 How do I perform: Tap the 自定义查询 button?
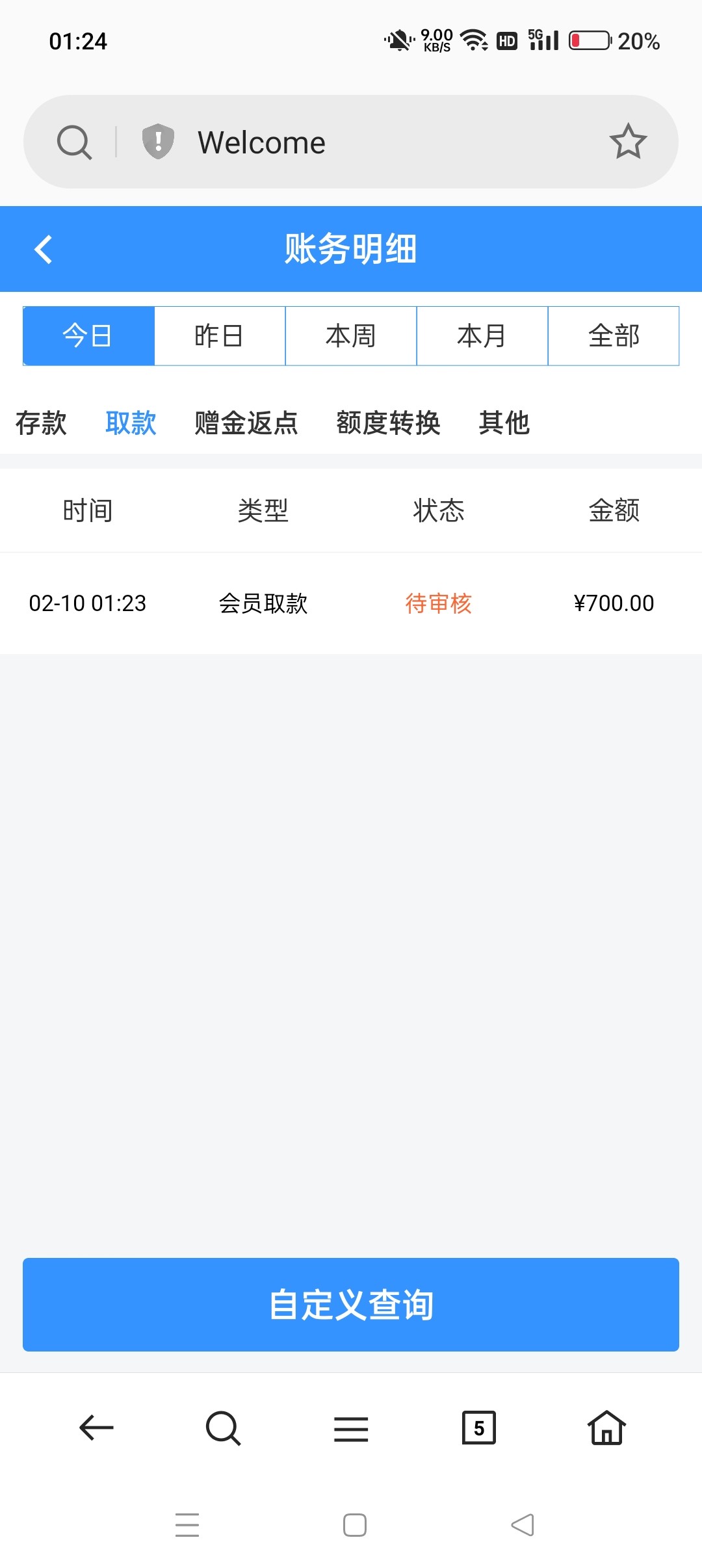[351, 1305]
